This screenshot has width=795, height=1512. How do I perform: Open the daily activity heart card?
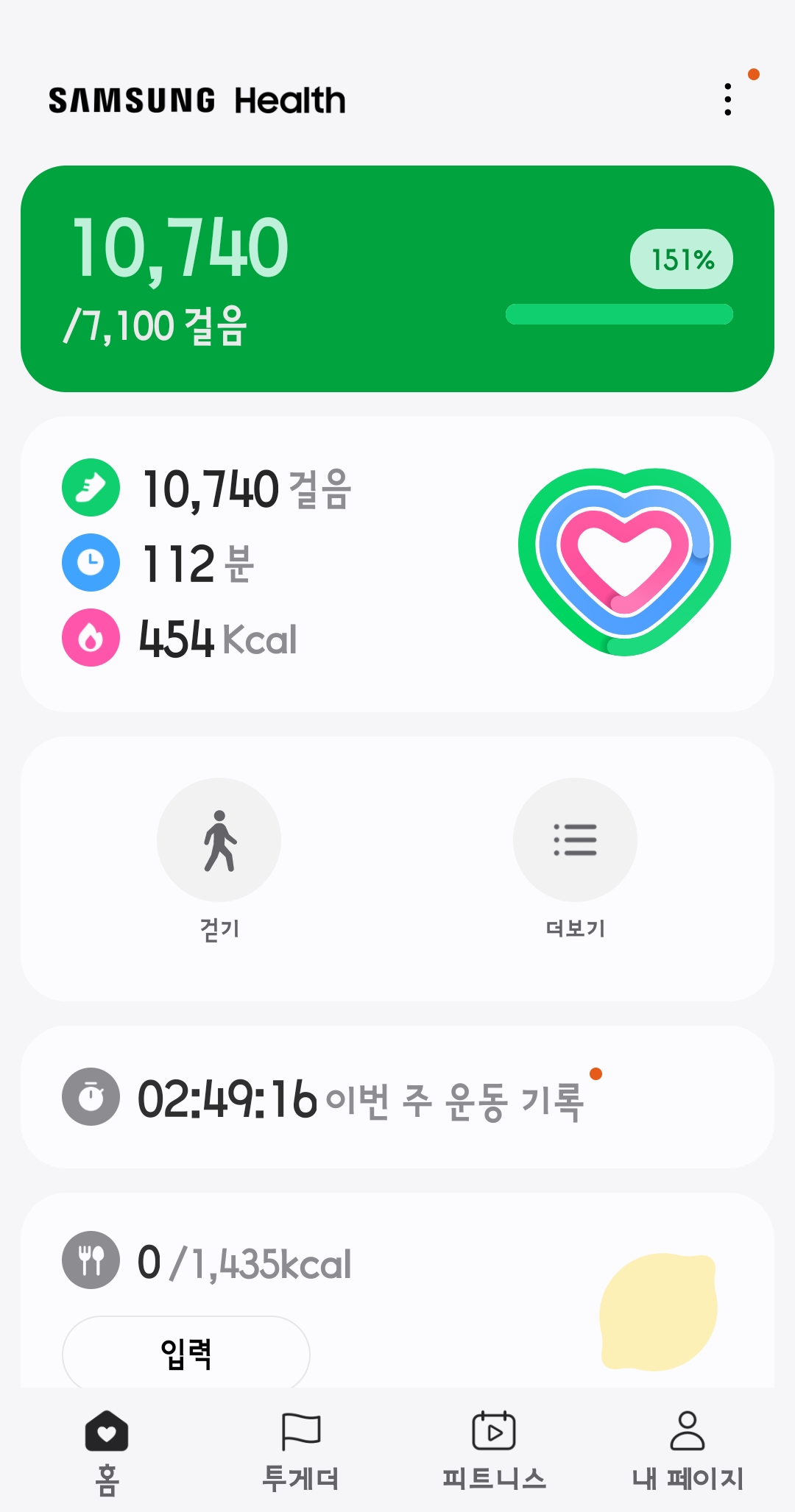397,564
